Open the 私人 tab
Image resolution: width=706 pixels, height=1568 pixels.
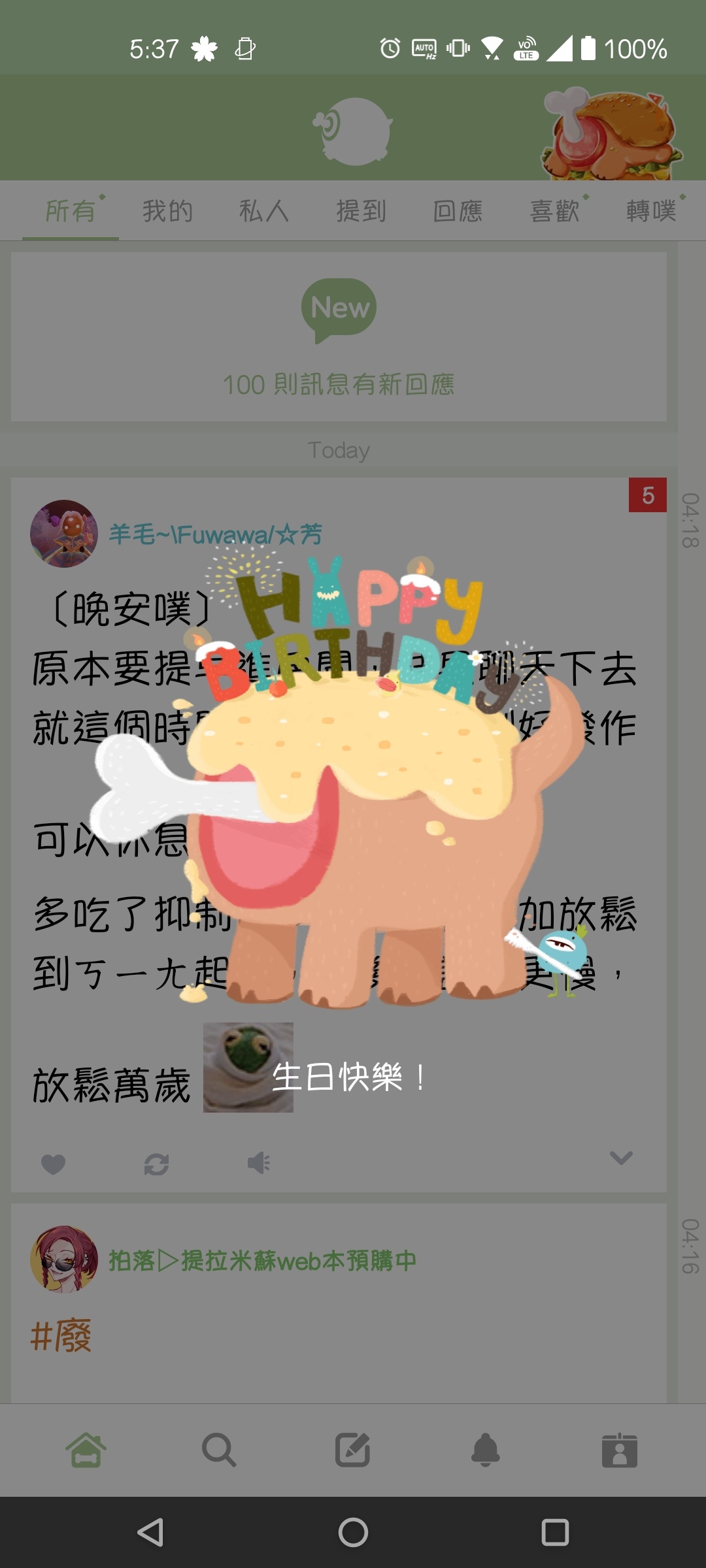tap(264, 211)
